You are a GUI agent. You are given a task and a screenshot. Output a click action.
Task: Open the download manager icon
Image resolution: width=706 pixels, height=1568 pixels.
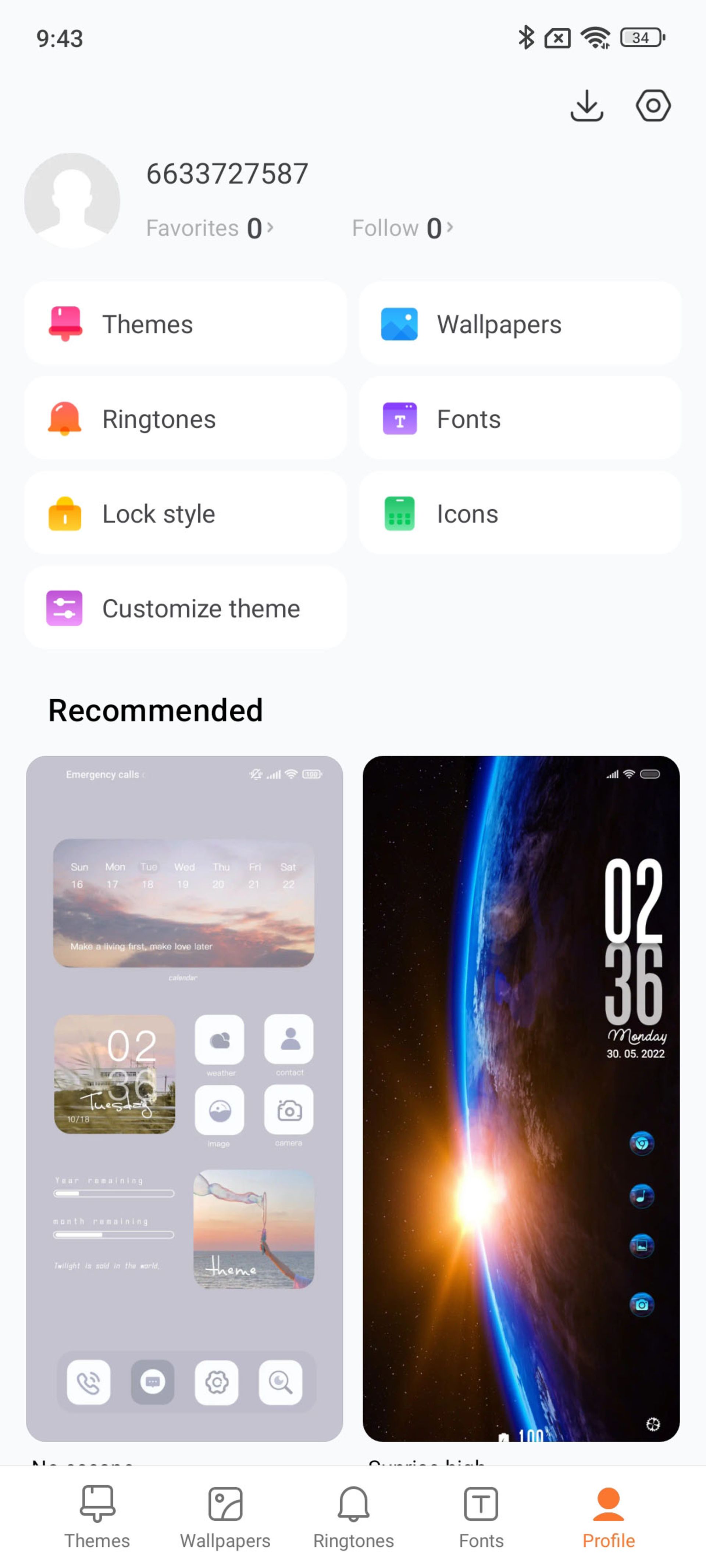coord(586,105)
